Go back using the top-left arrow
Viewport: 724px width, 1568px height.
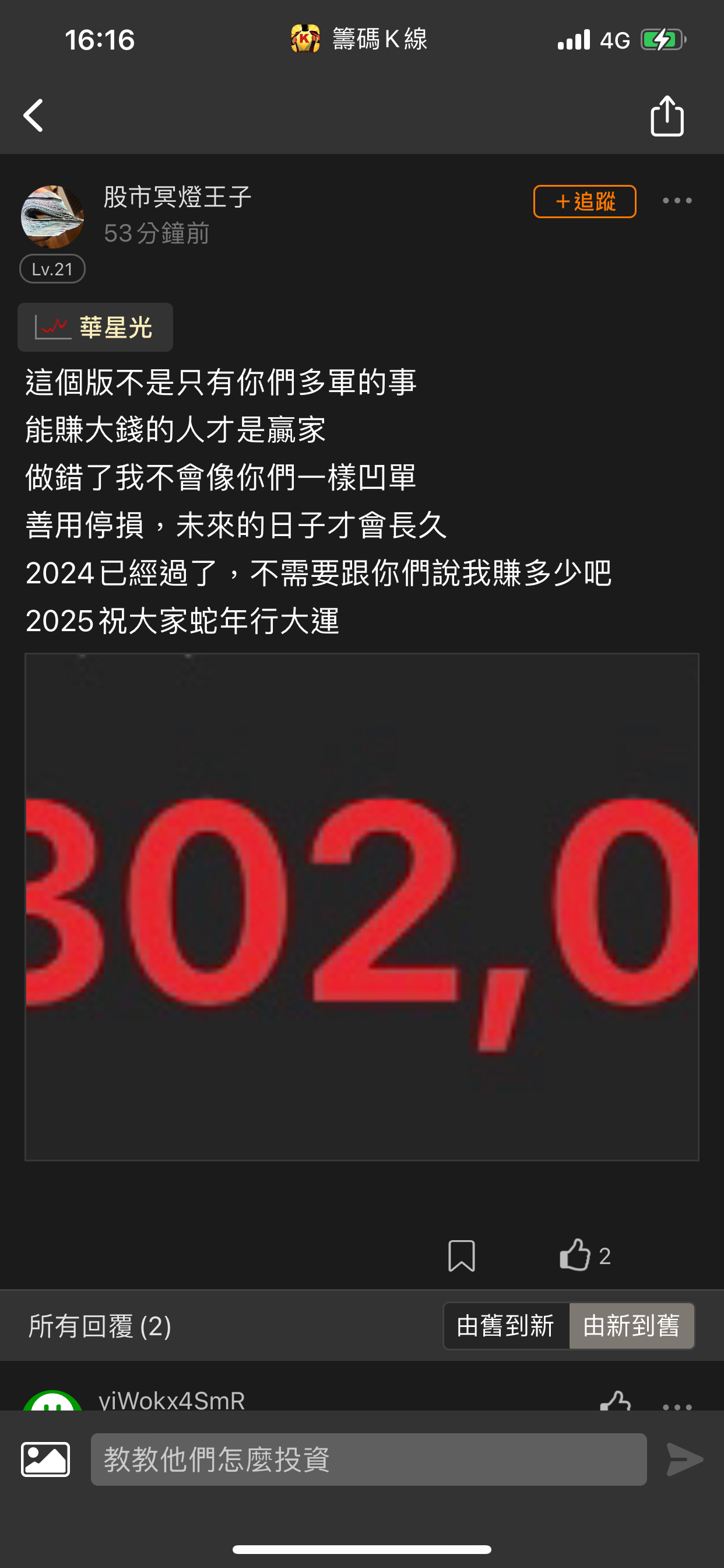click(33, 116)
